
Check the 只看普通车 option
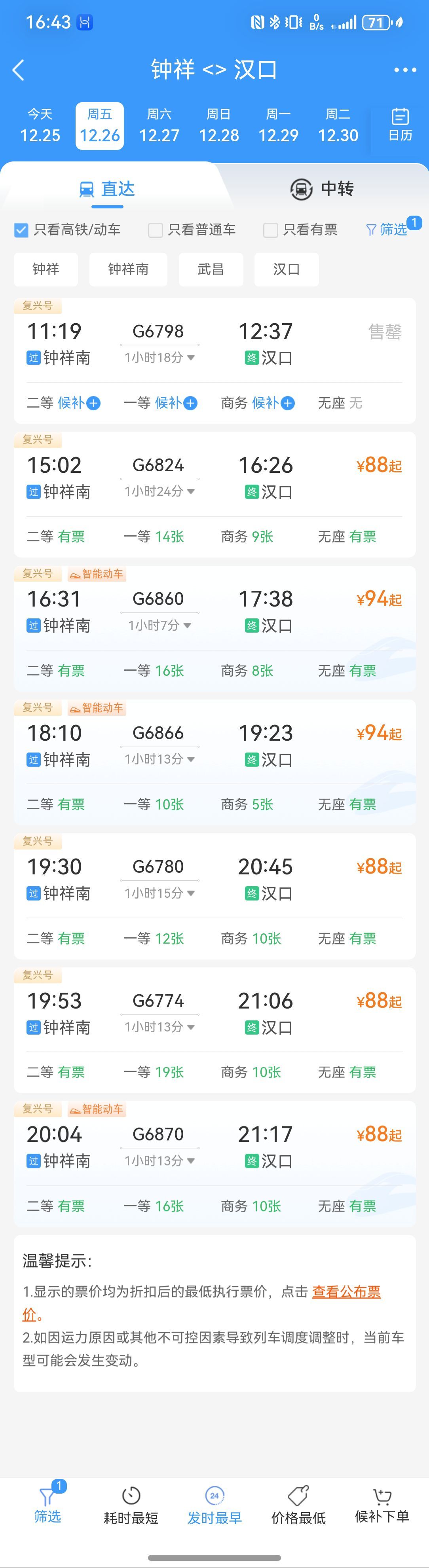pos(156,230)
